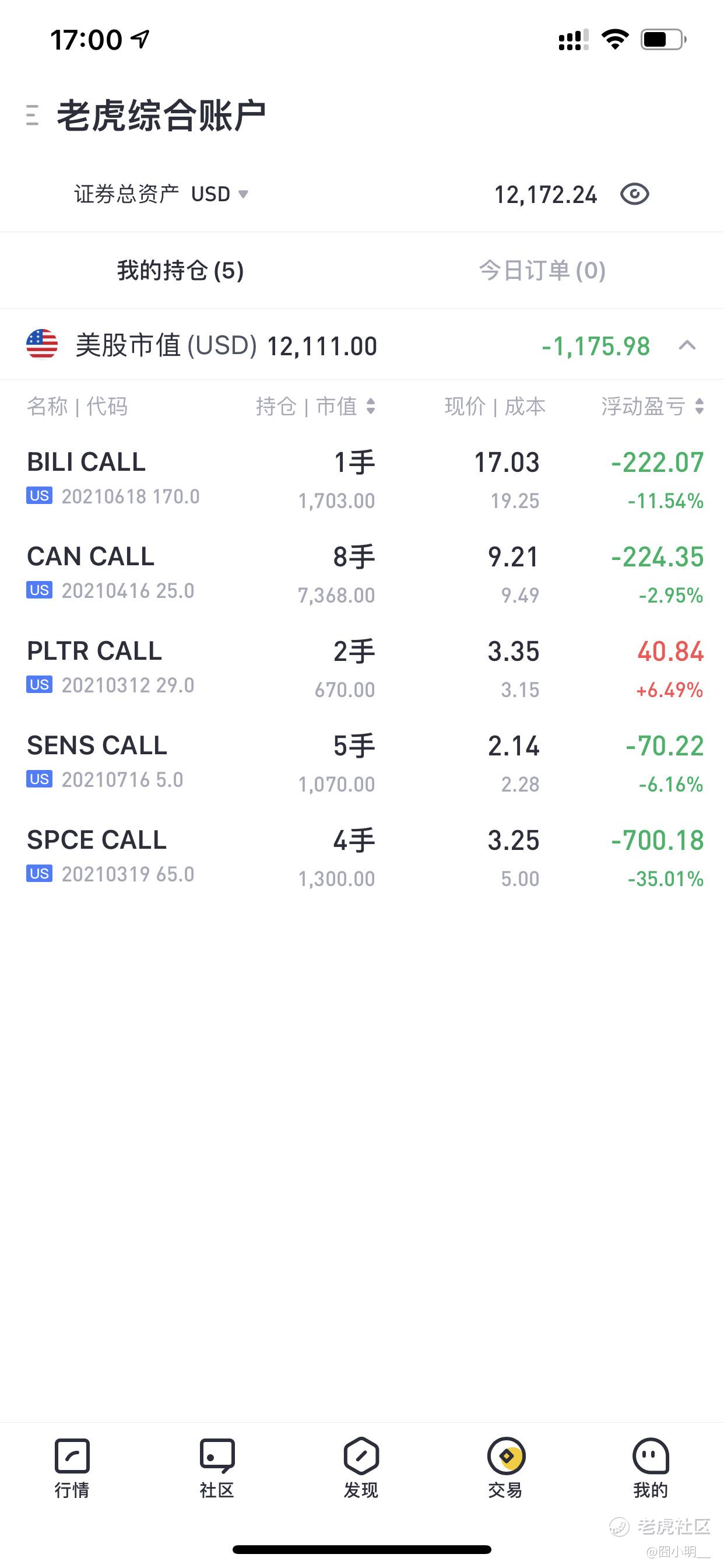This screenshot has width=724, height=1568.
Task: Open the account switcher menu icon
Action: 32,115
